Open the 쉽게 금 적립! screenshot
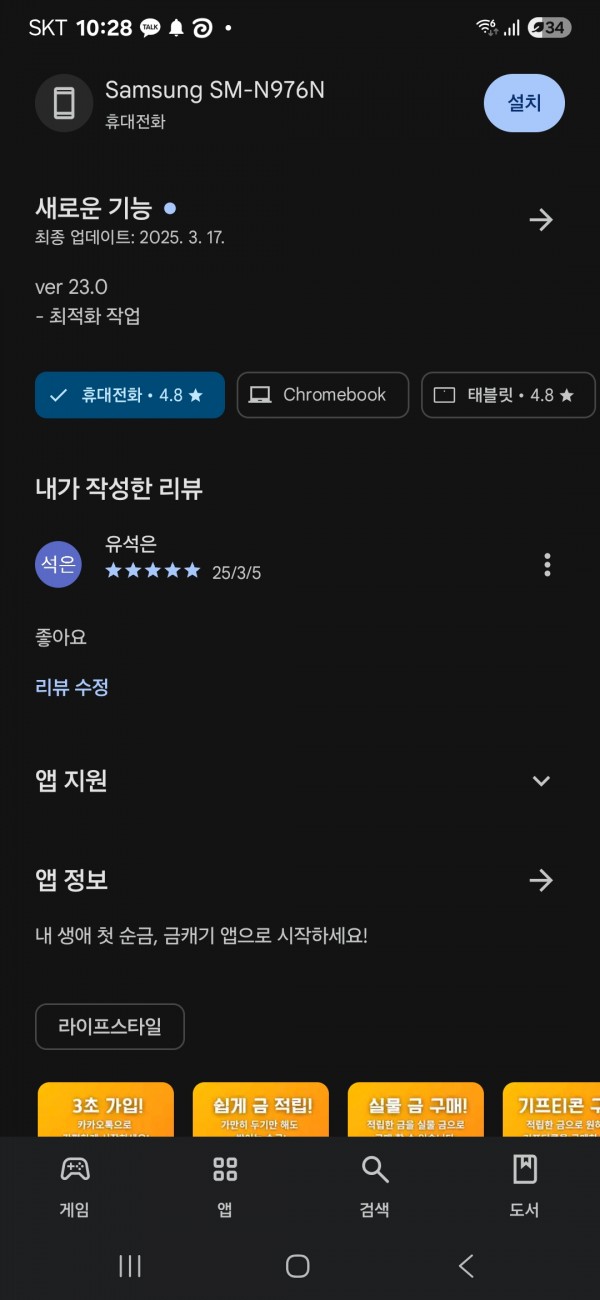 (261, 1110)
